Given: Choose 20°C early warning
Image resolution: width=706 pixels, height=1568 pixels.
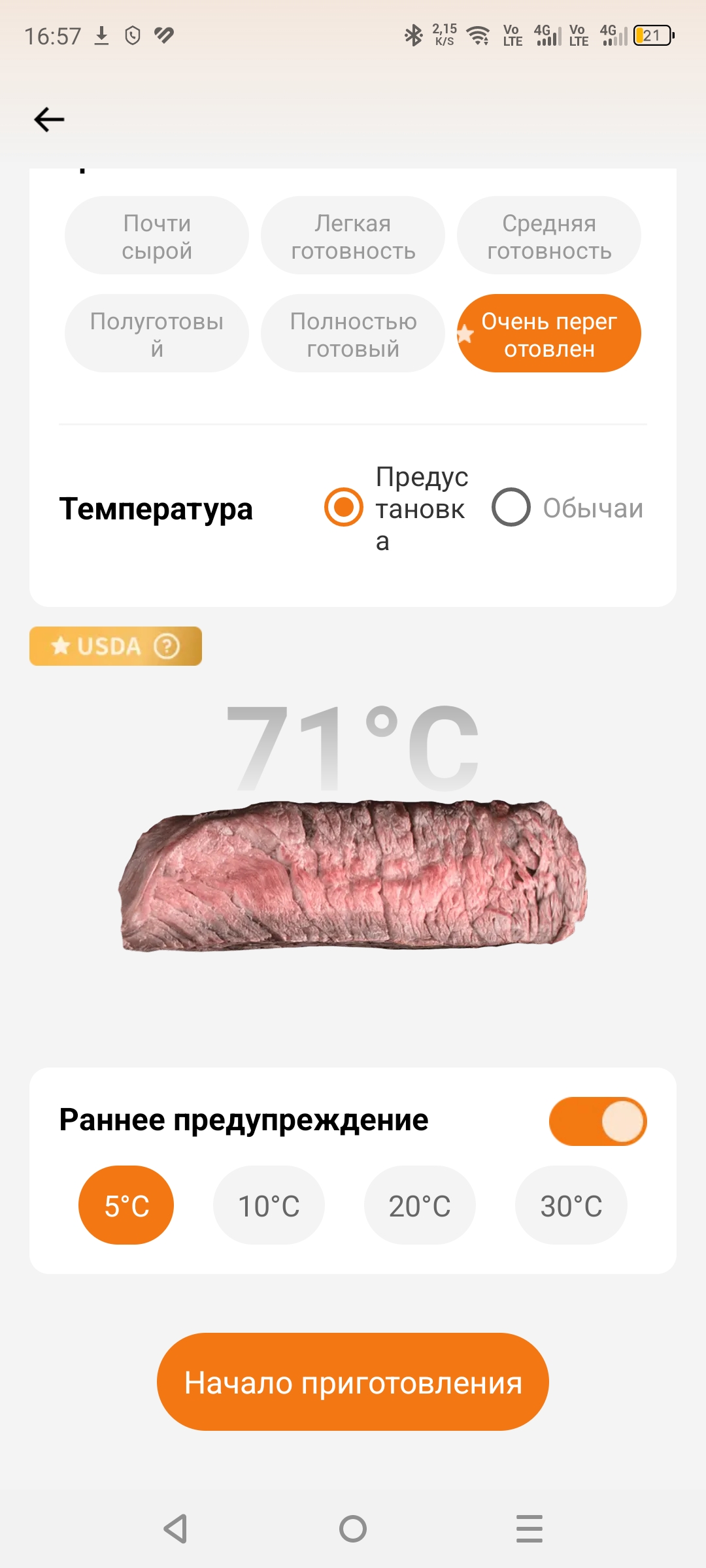Looking at the screenshot, I should pyautogui.click(x=420, y=1205).
